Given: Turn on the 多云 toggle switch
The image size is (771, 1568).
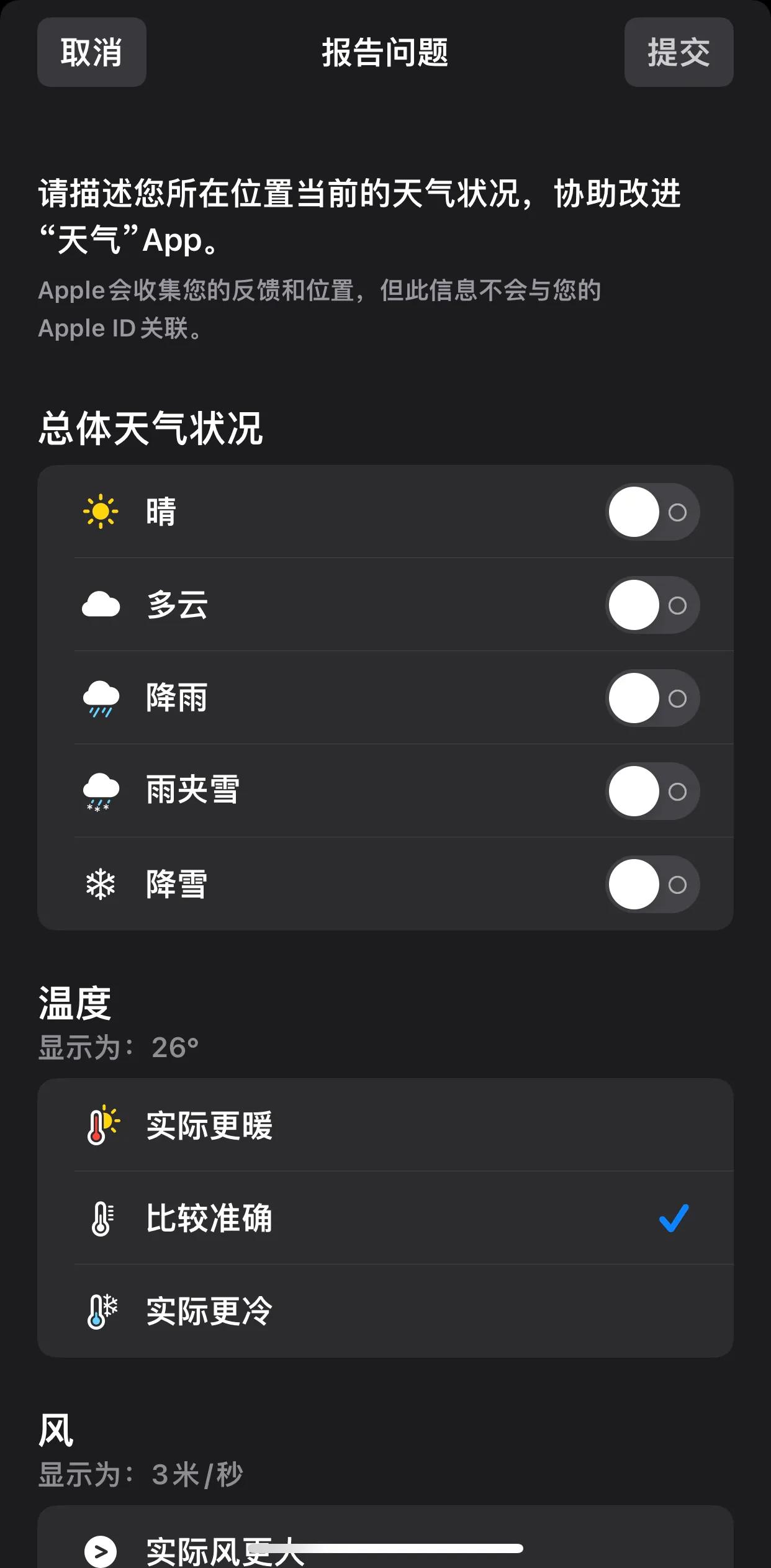Looking at the screenshot, I should [652, 605].
